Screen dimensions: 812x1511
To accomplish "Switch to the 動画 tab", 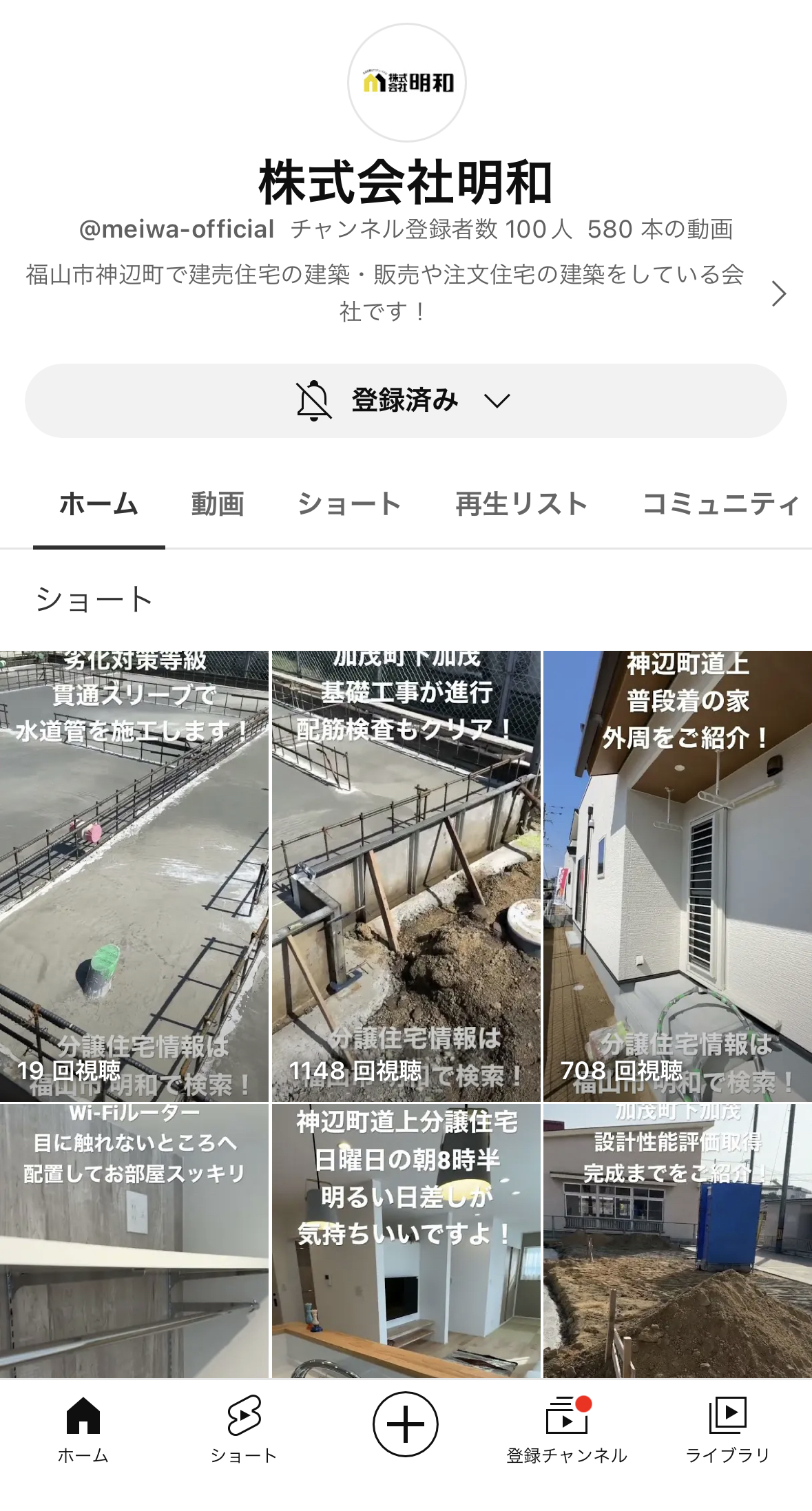I will click(x=218, y=504).
